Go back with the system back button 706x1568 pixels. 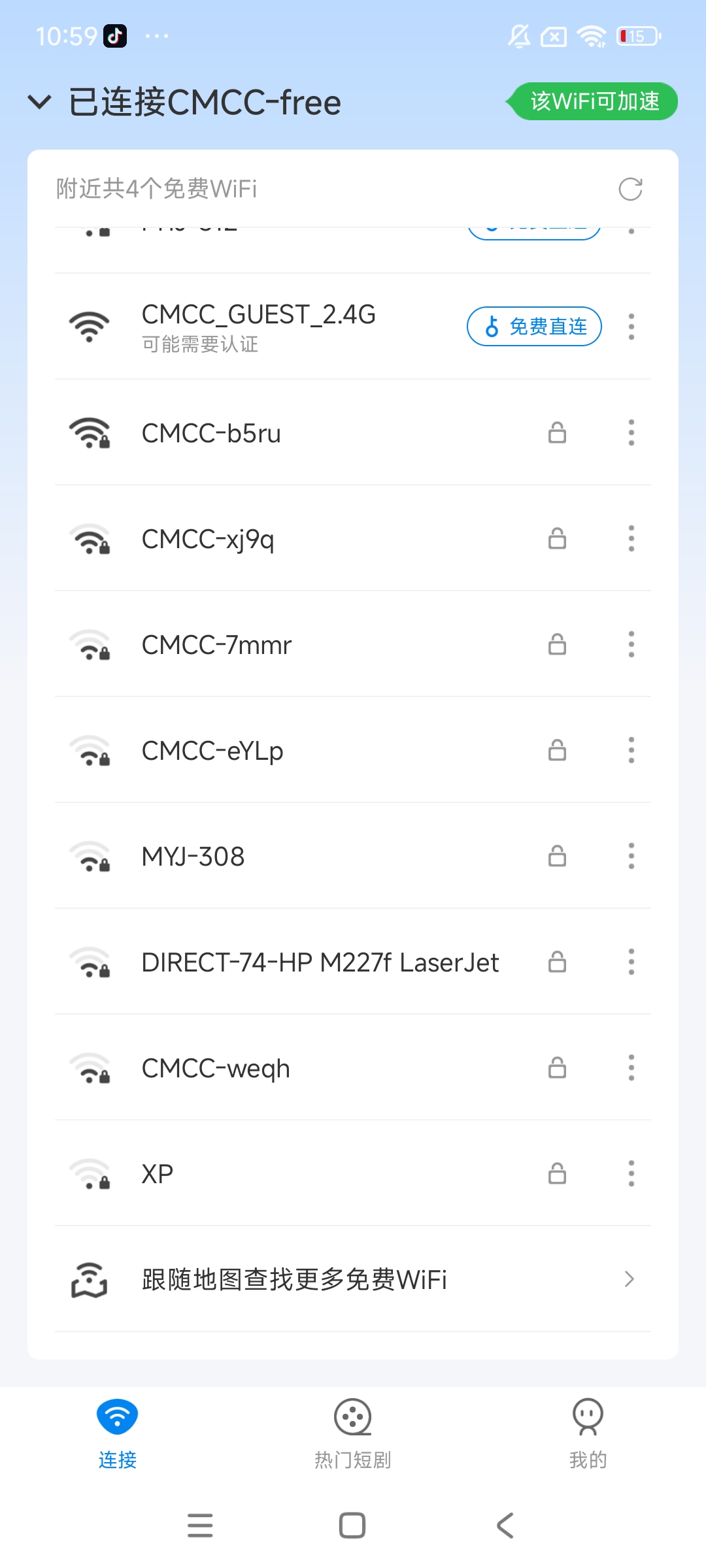[505, 1526]
